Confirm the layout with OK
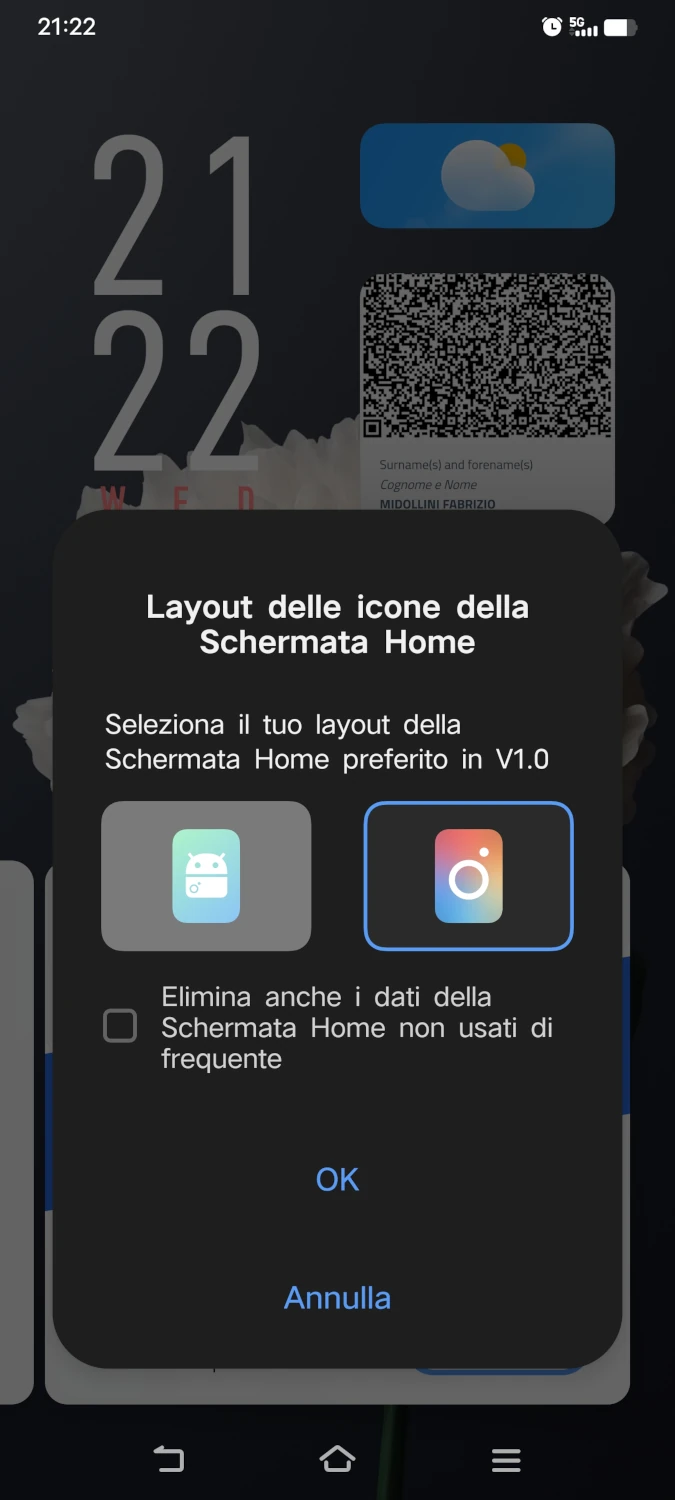This screenshot has width=675, height=1500. tap(337, 1180)
